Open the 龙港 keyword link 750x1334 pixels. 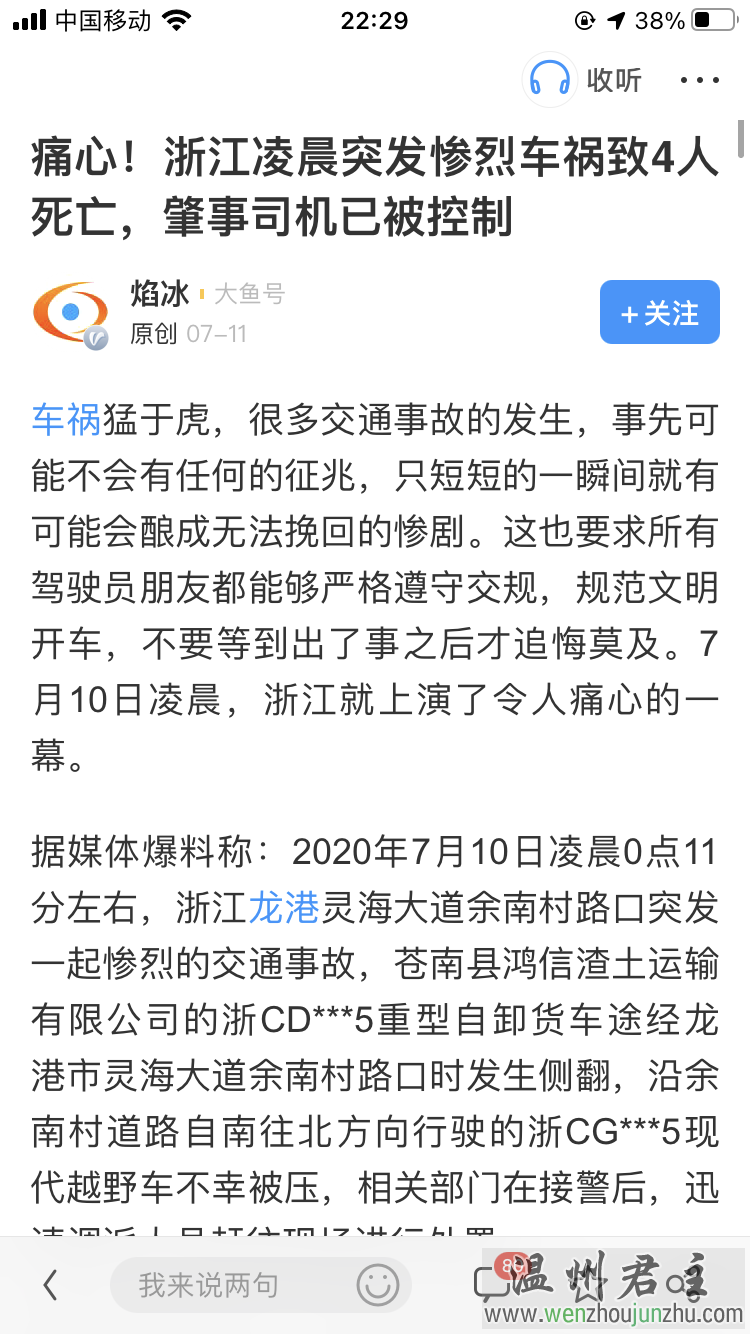(x=283, y=908)
